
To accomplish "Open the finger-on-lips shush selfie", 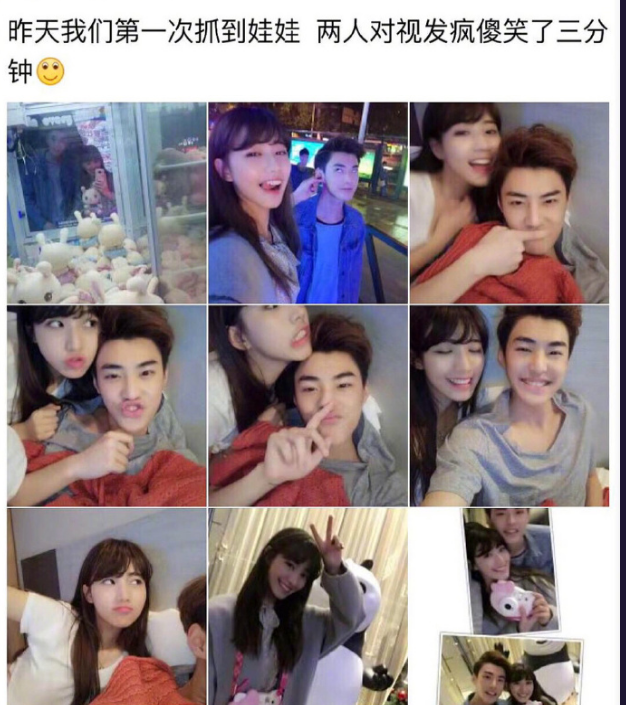I will click(x=308, y=405).
